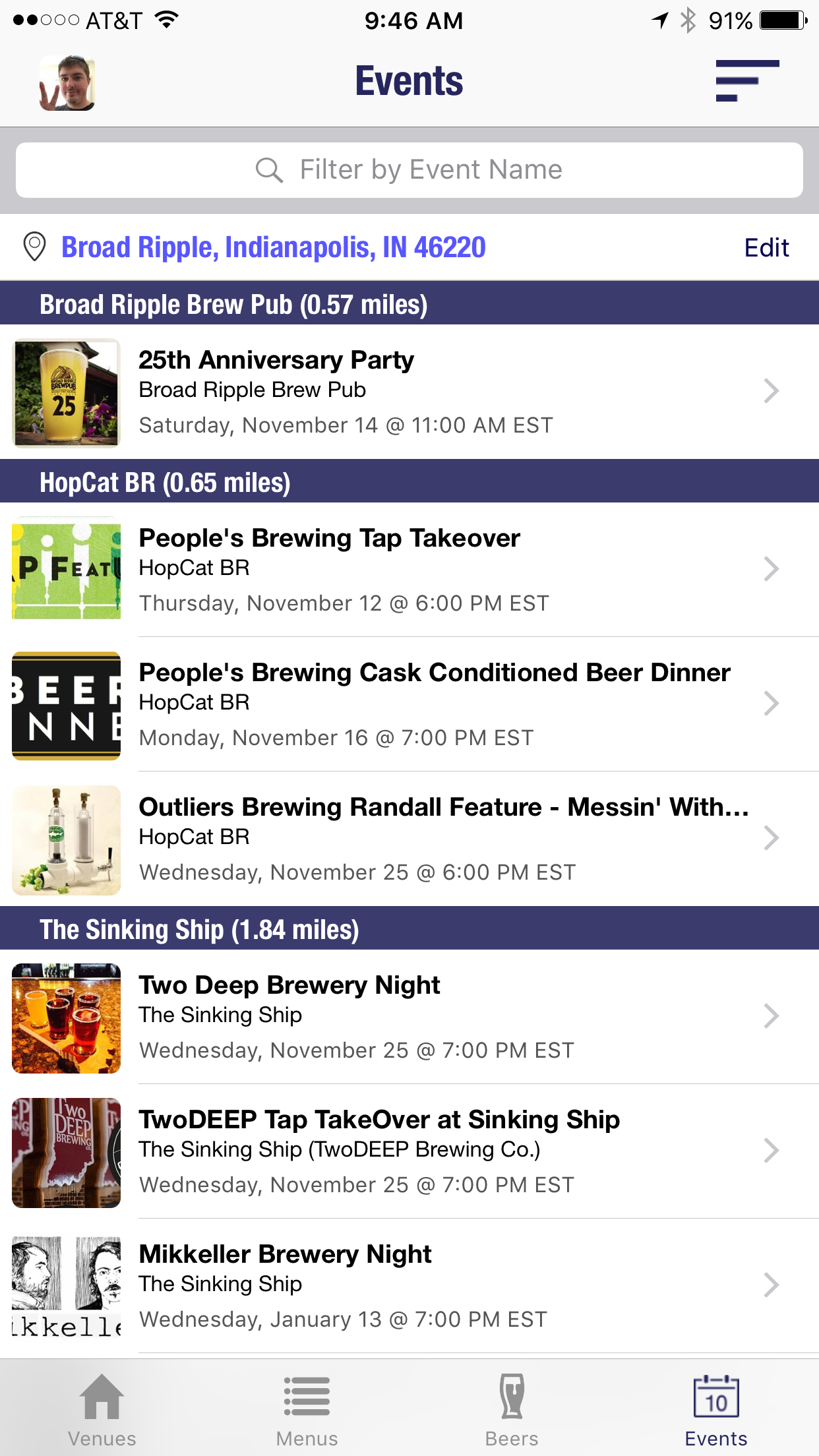Open Two Deep Brewery Night event
Viewport: 819px width, 1456px height.
click(x=409, y=1017)
